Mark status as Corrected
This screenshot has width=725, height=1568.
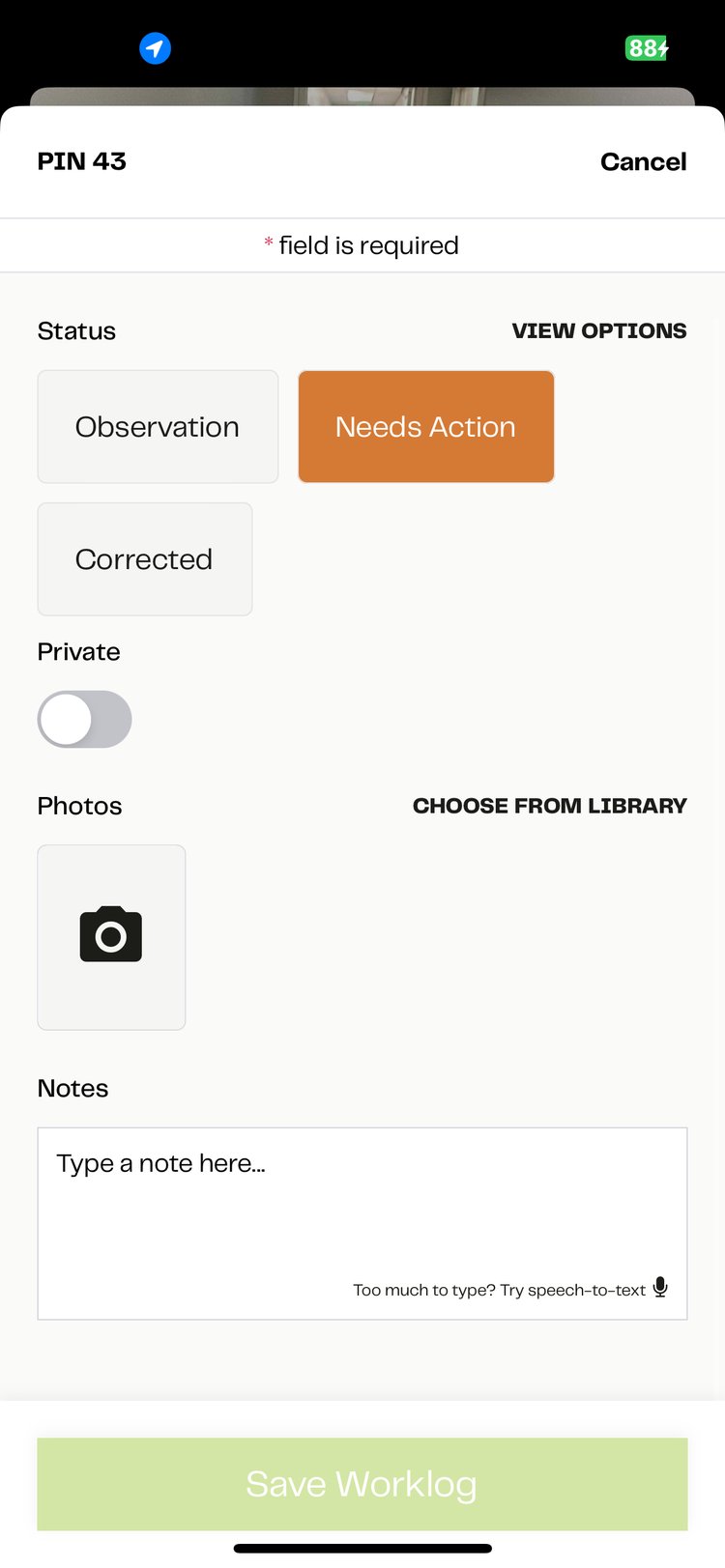[x=145, y=559]
